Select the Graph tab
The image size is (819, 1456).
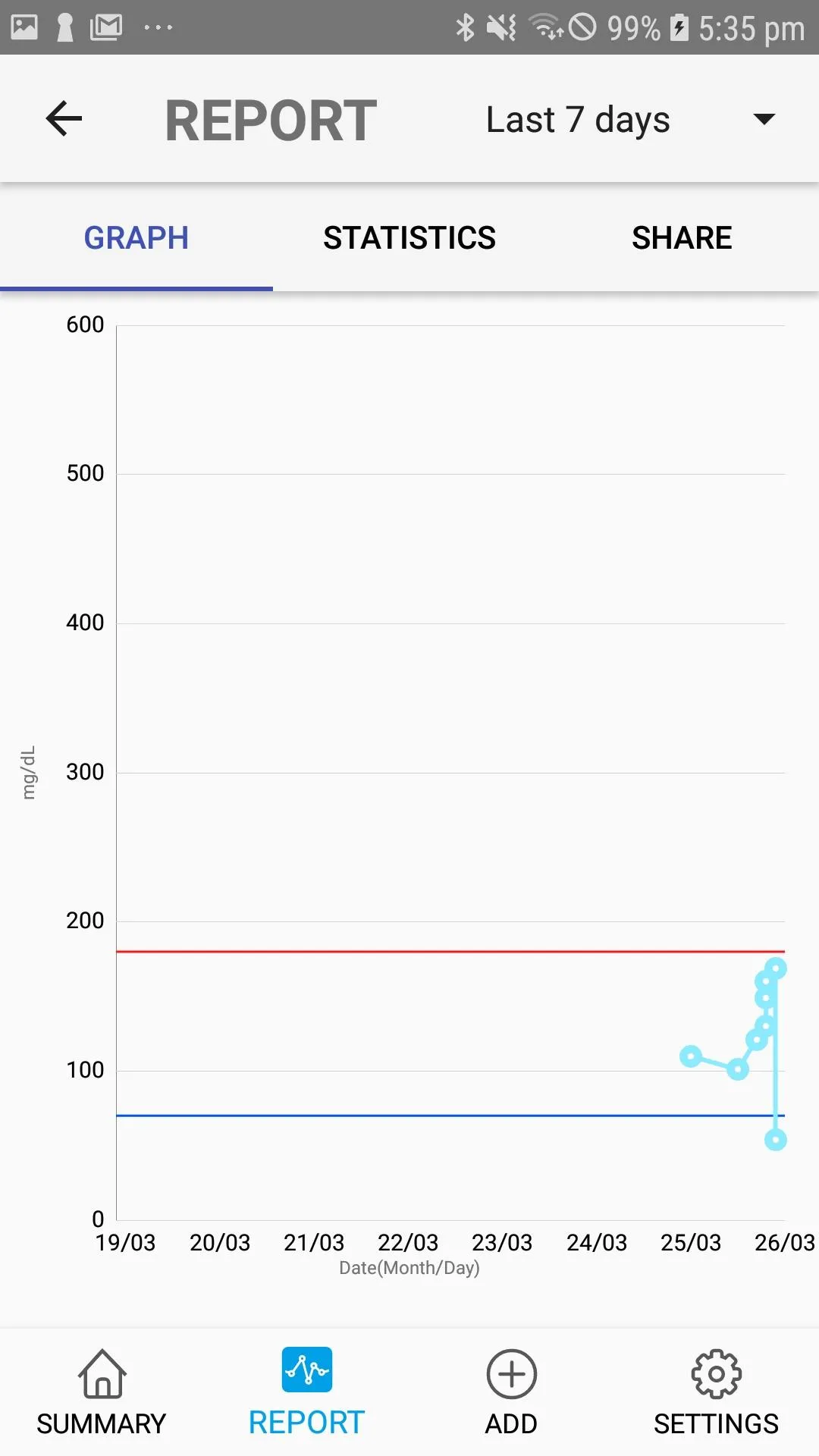(x=136, y=238)
